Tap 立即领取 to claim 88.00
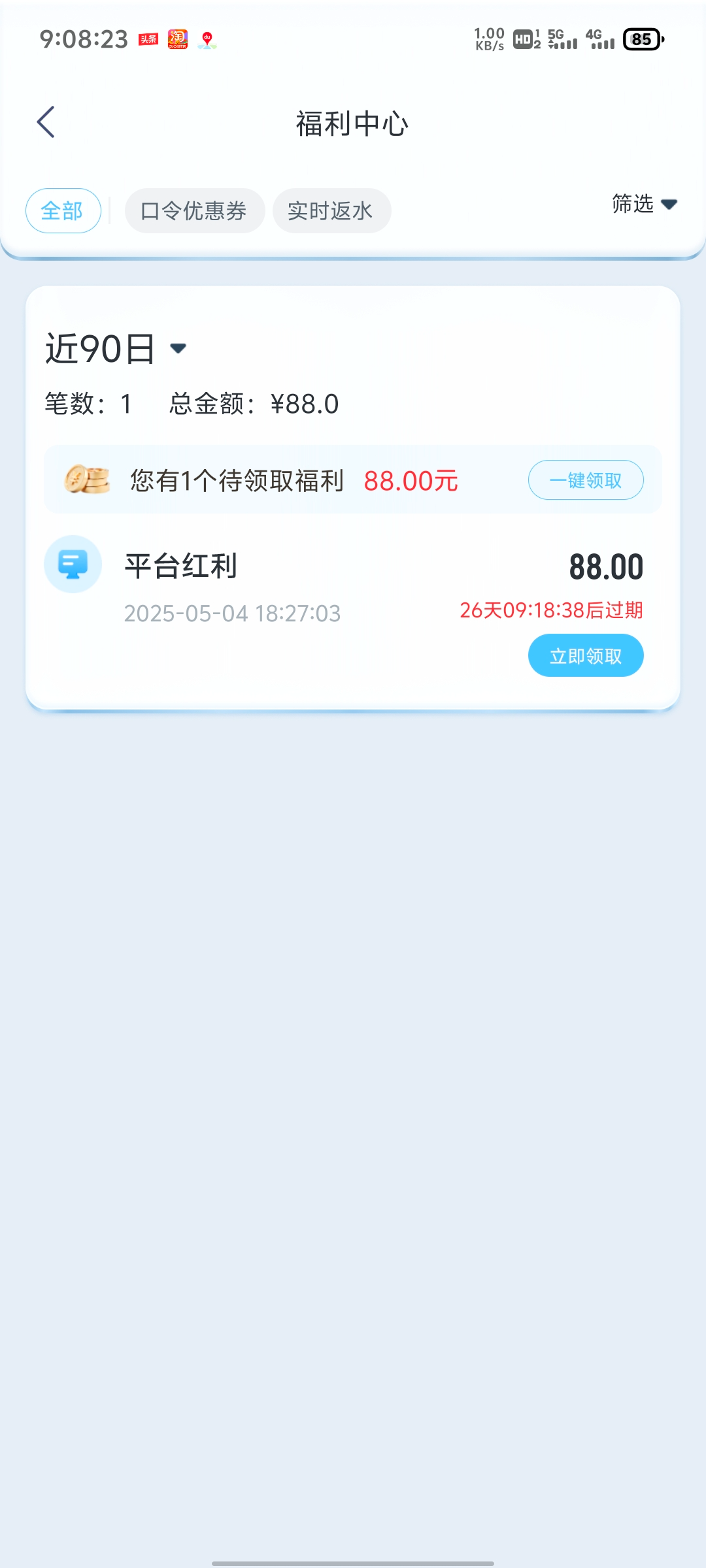The width and height of the screenshot is (706, 1568). pyautogui.click(x=585, y=655)
